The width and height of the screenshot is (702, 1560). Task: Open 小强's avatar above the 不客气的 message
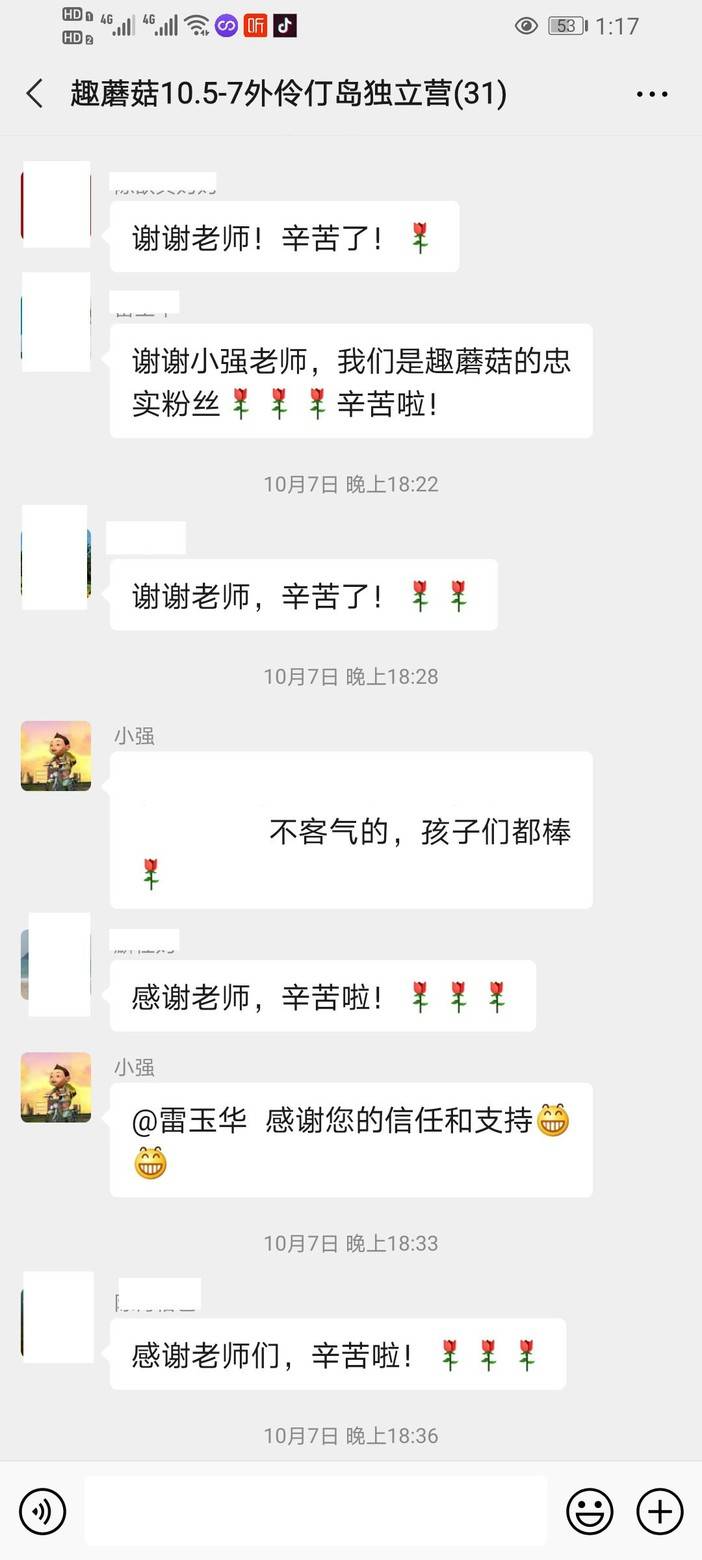pos(56,756)
